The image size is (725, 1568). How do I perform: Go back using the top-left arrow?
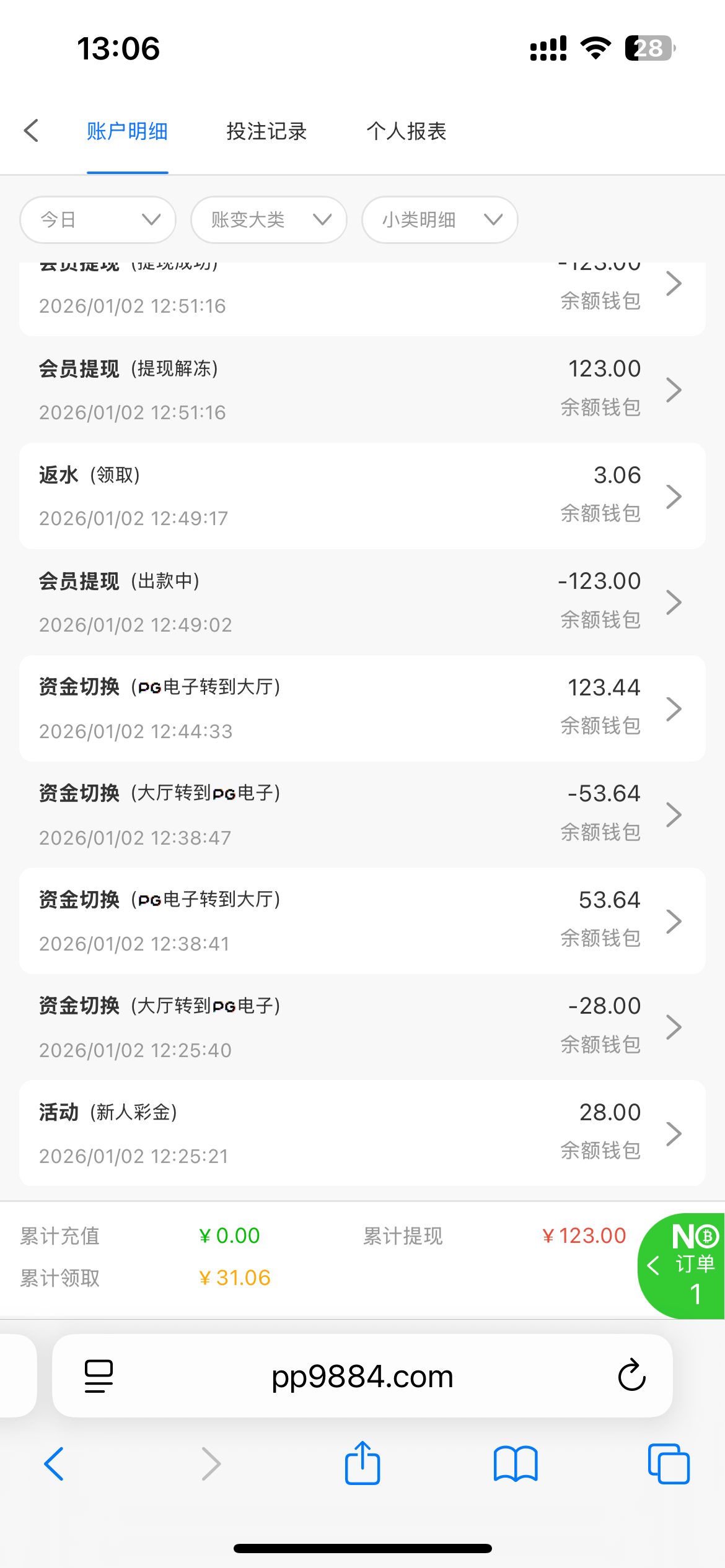[x=31, y=131]
